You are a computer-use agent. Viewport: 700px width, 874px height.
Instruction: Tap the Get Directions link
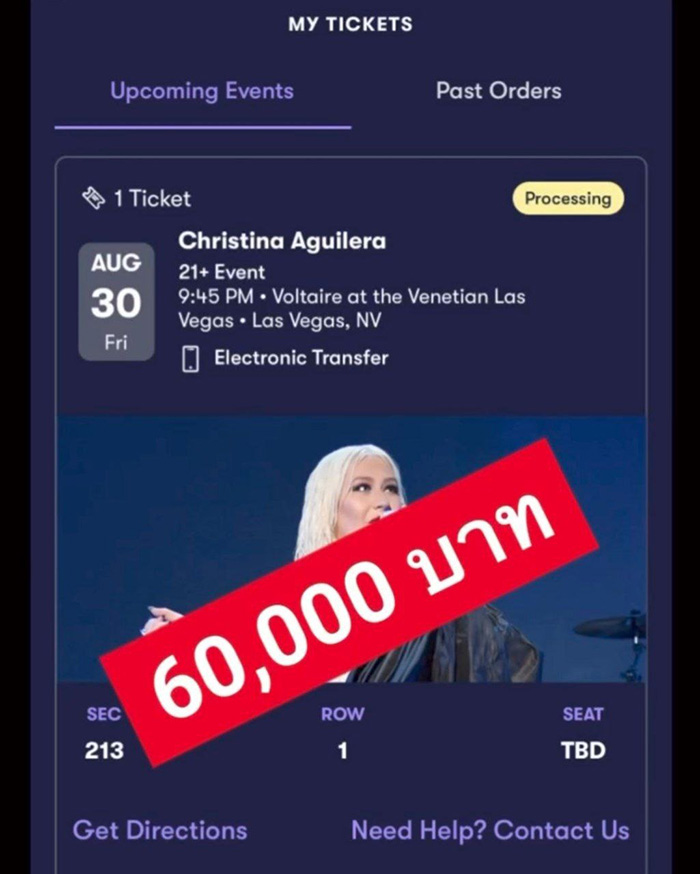[x=160, y=830]
